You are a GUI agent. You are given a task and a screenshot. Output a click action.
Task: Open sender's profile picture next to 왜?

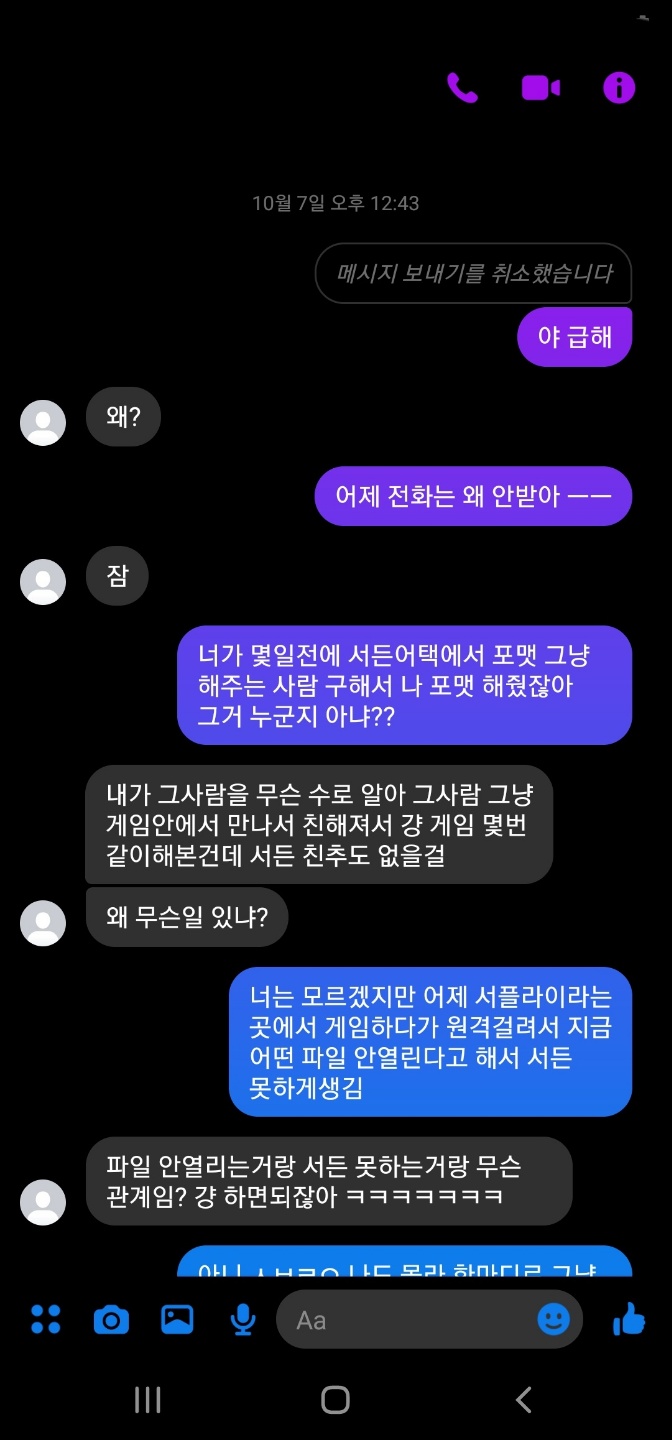tap(43, 423)
